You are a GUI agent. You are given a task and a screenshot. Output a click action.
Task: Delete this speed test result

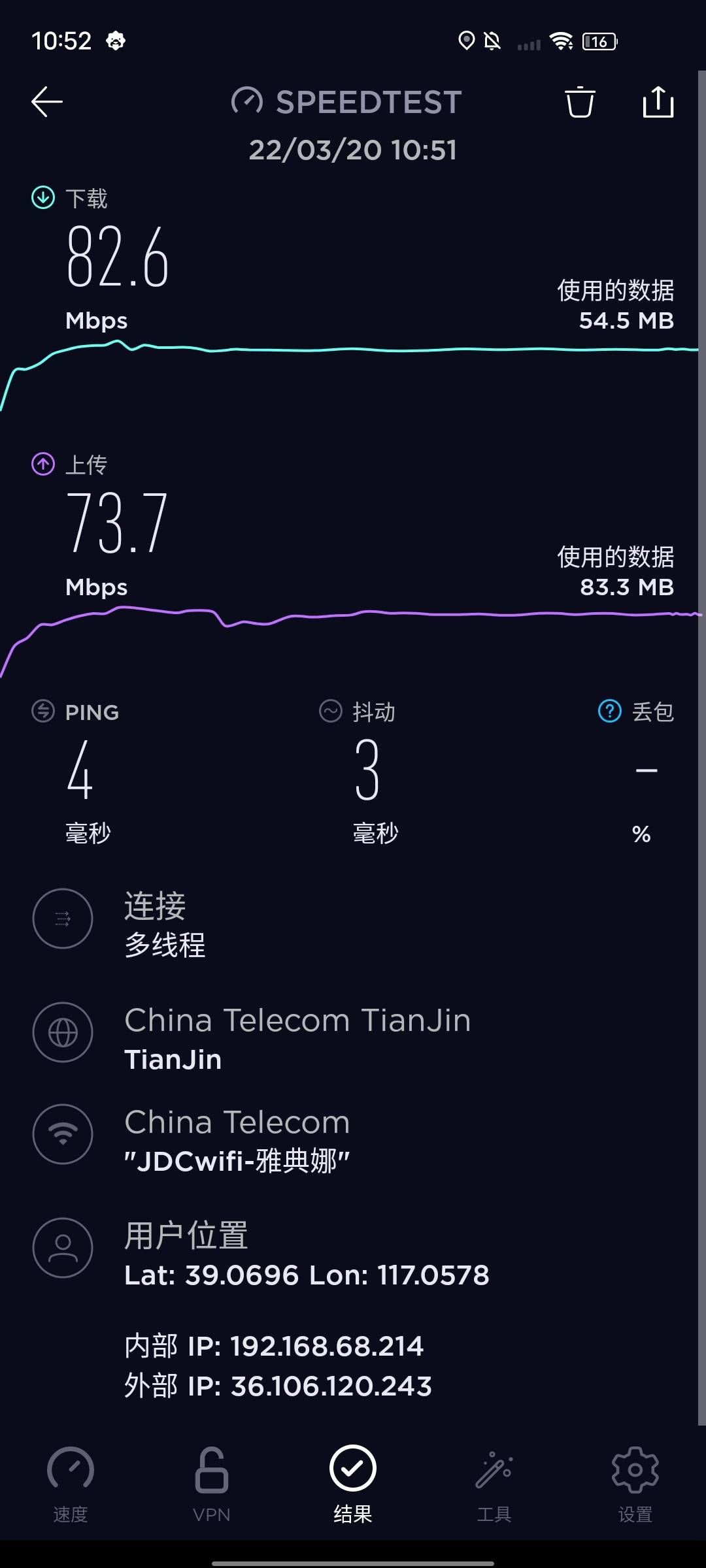click(579, 102)
